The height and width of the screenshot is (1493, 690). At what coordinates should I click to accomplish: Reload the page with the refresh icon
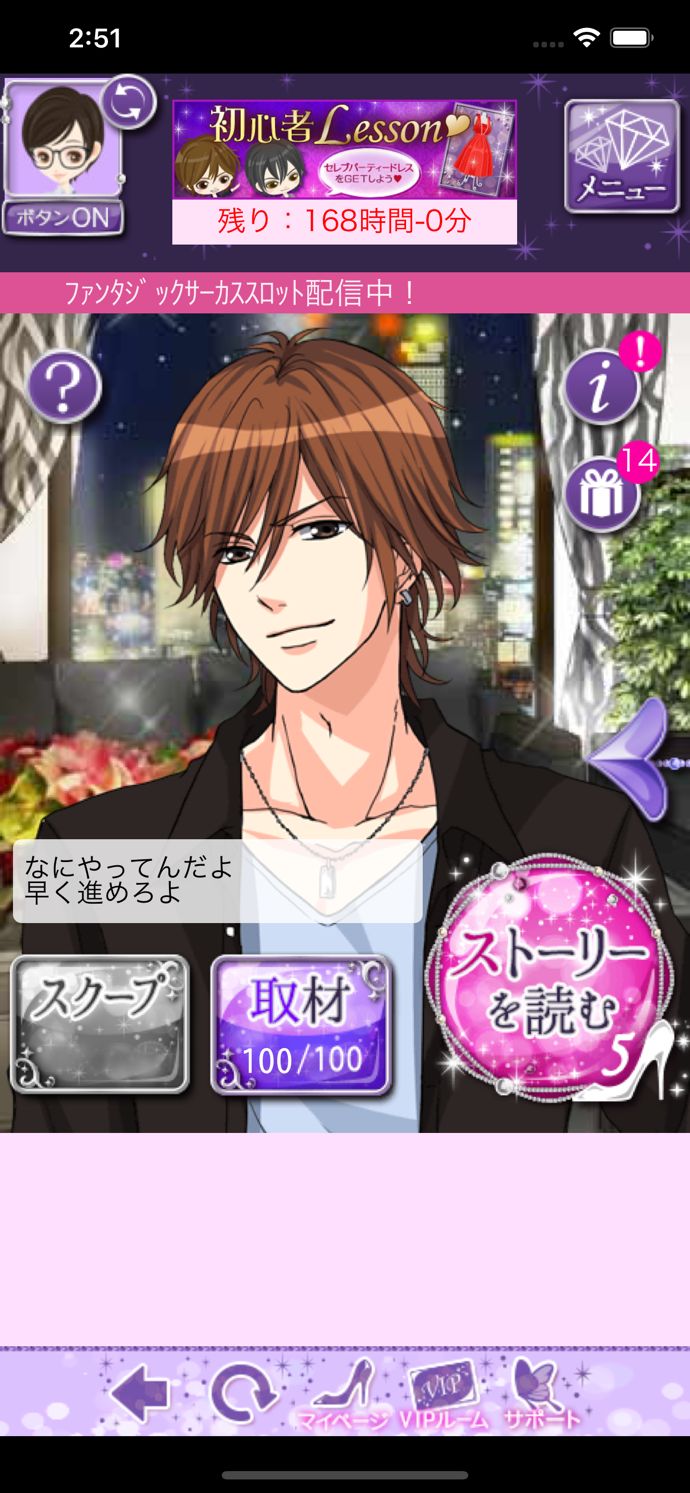pyautogui.click(x=242, y=1392)
